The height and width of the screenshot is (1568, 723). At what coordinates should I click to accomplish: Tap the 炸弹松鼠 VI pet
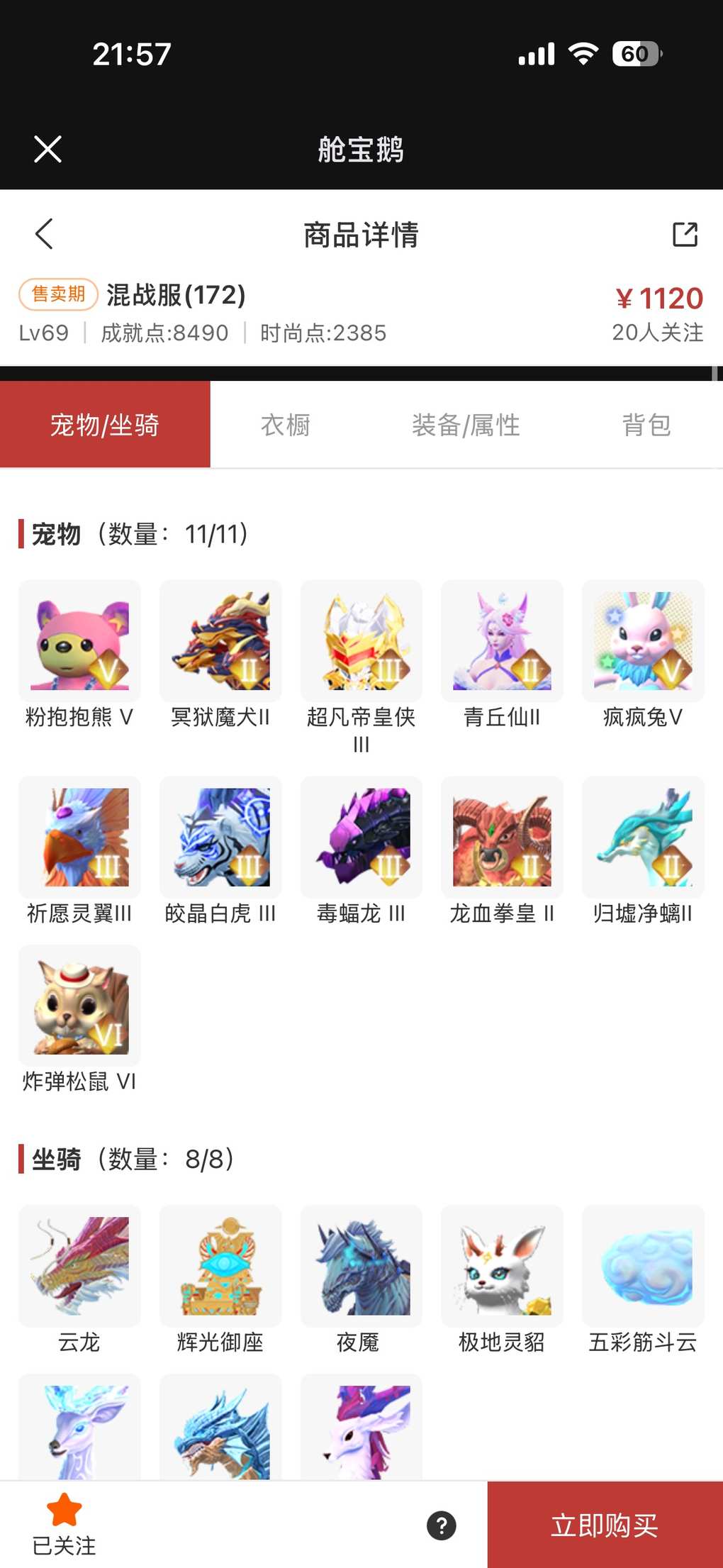(79, 1006)
